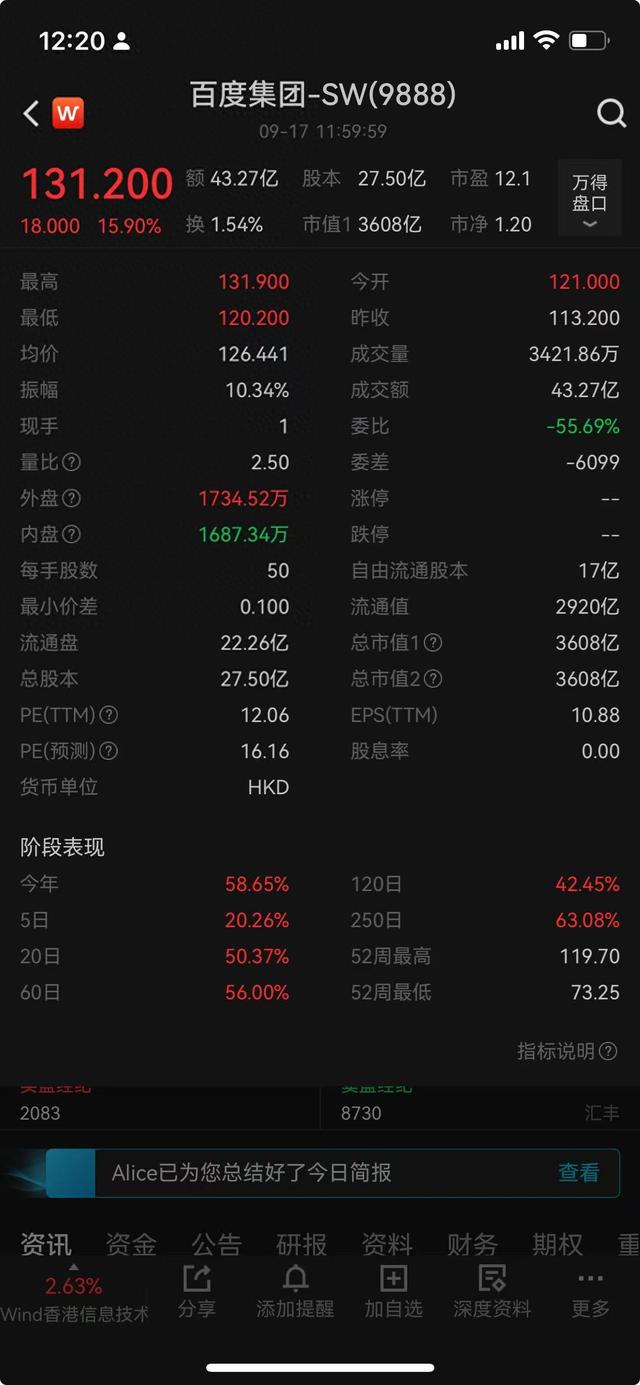Open 深度资料 in bottom toolbar
This screenshot has width=640, height=1385.
pos(491,1291)
